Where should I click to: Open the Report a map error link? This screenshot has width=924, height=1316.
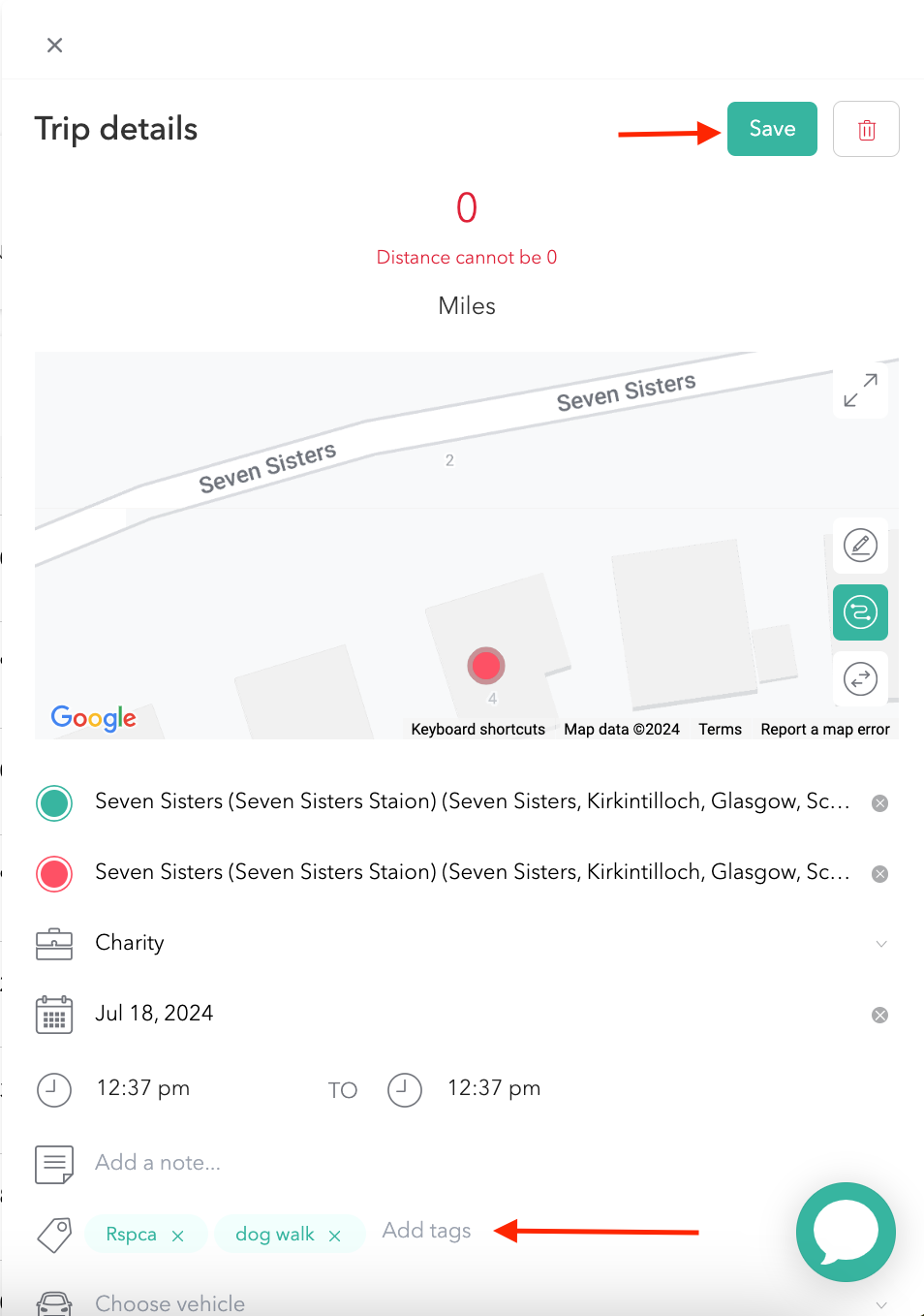point(824,728)
